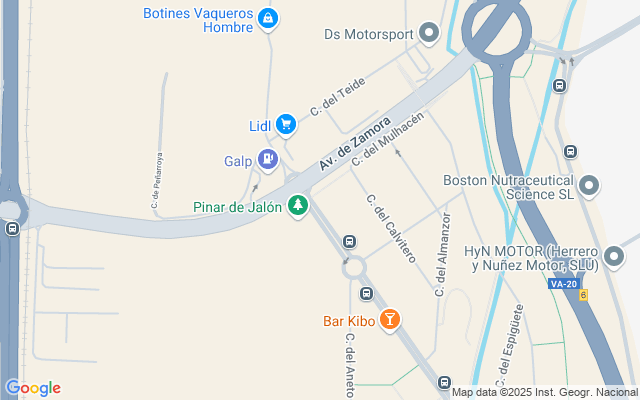
Task: Open Botines Vaqueros Hombre shop pin
Action: [x=267, y=18]
